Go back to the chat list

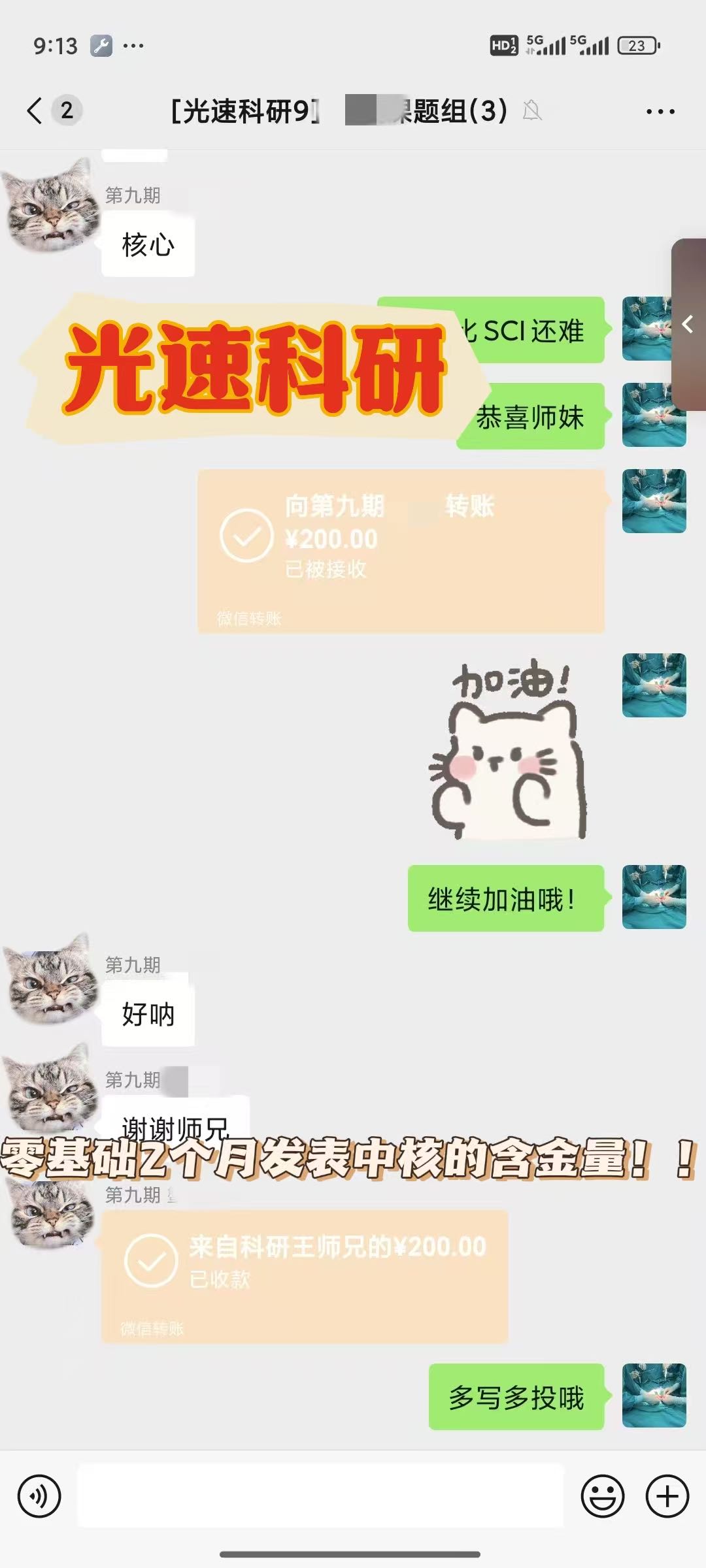35,110
